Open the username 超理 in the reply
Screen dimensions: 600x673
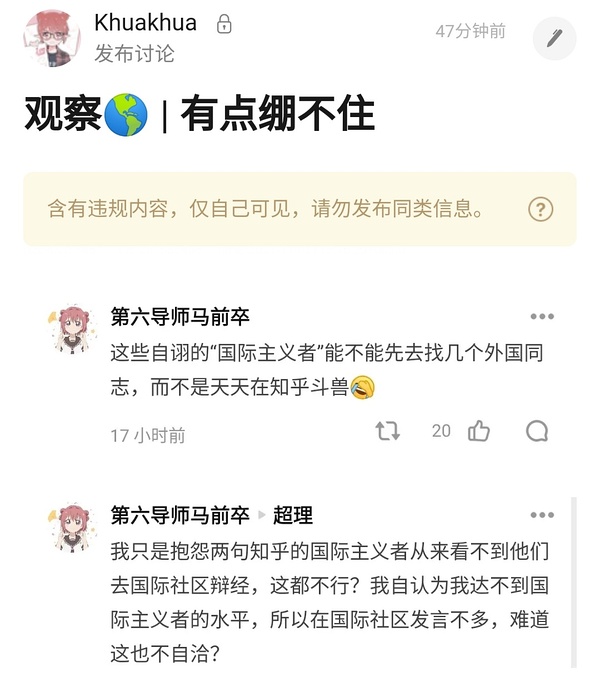coord(293,516)
